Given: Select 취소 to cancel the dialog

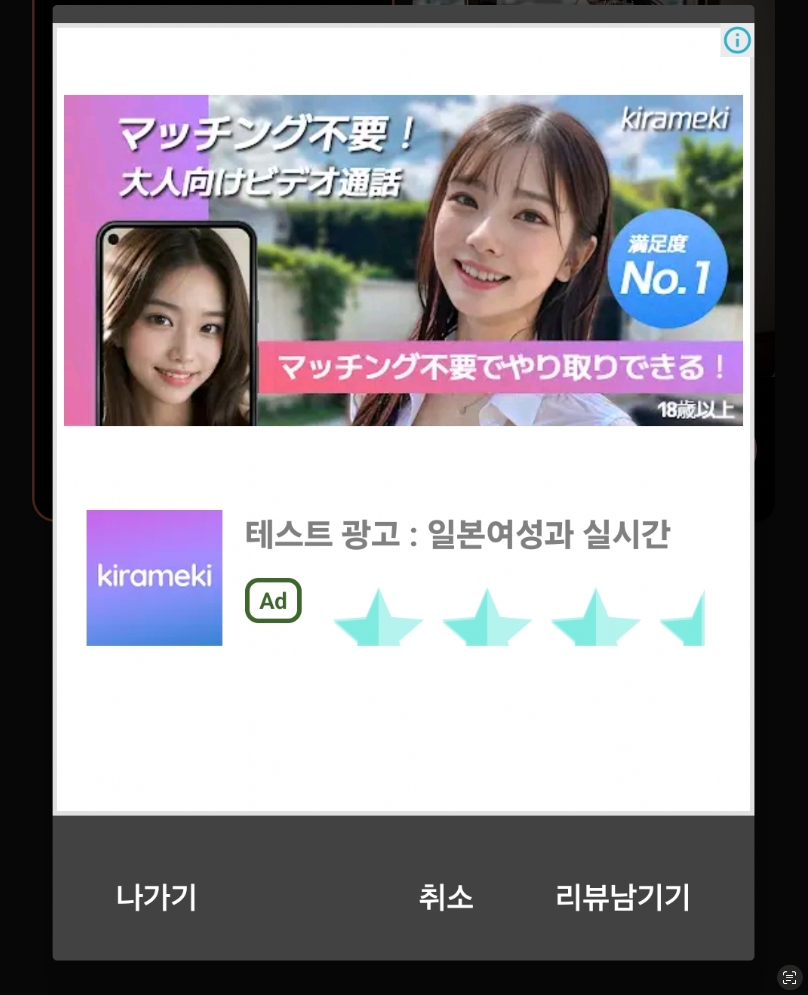Looking at the screenshot, I should coord(446,897).
